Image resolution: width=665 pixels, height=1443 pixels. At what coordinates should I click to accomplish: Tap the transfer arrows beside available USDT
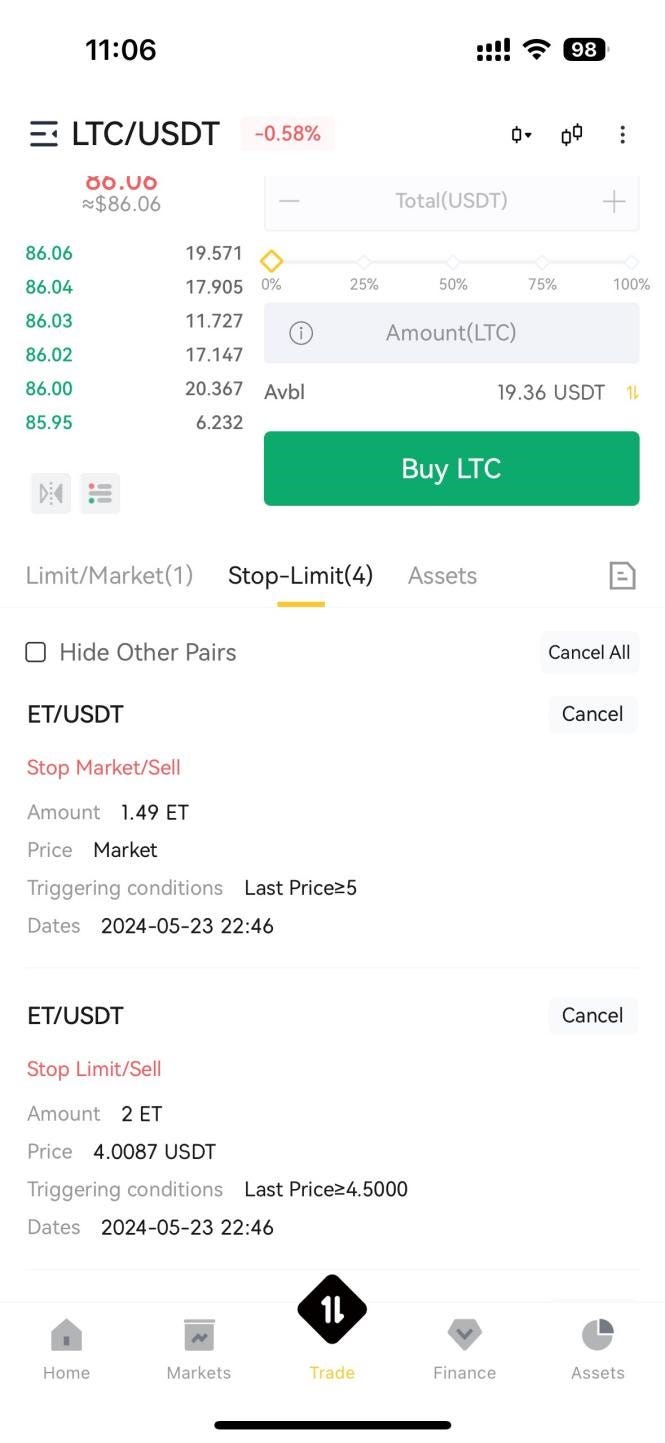(x=632, y=393)
